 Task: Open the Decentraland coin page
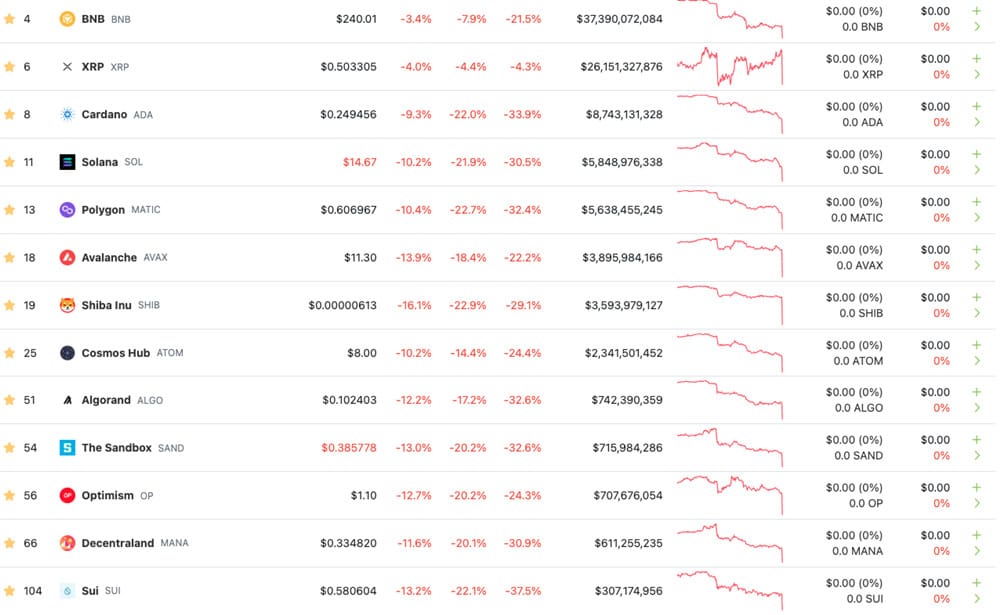(x=117, y=543)
